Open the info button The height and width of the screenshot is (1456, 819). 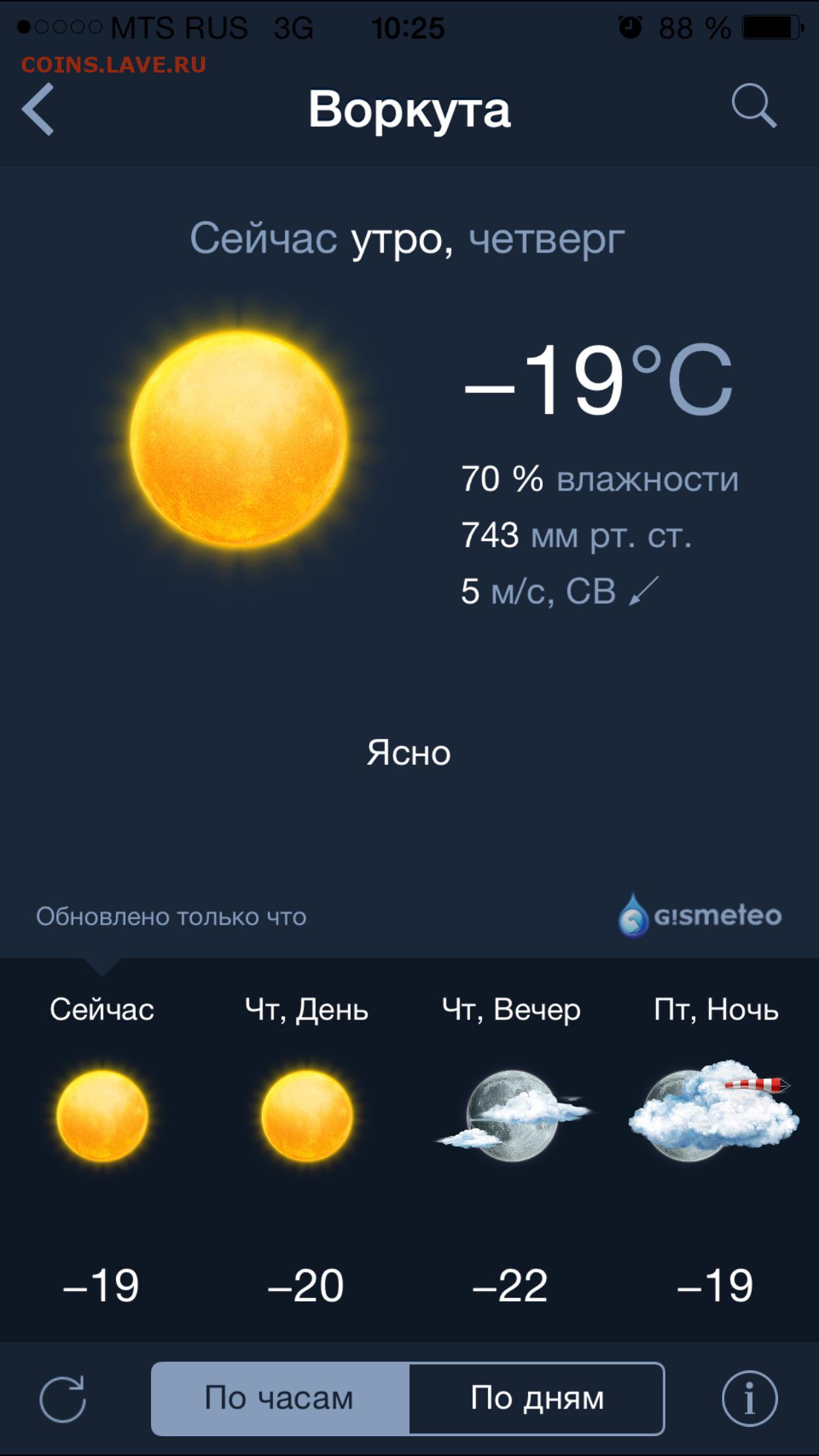tap(750, 1398)
